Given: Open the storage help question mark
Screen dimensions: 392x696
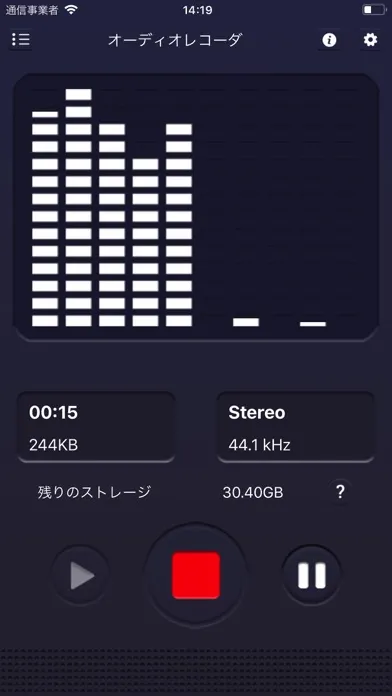Looking at the screenshot, I should point(340,492).
